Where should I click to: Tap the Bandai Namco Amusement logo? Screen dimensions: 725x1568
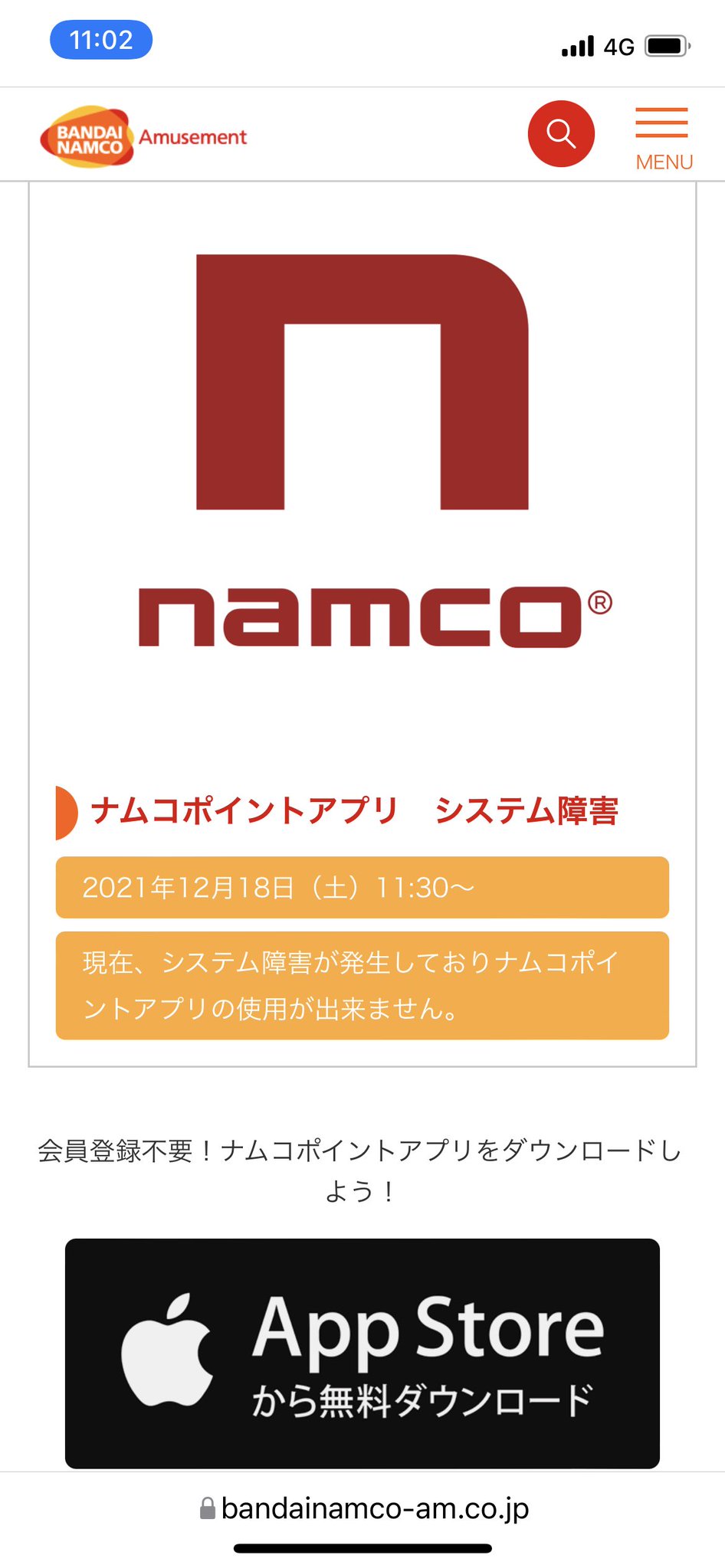[x=143, y=137]
